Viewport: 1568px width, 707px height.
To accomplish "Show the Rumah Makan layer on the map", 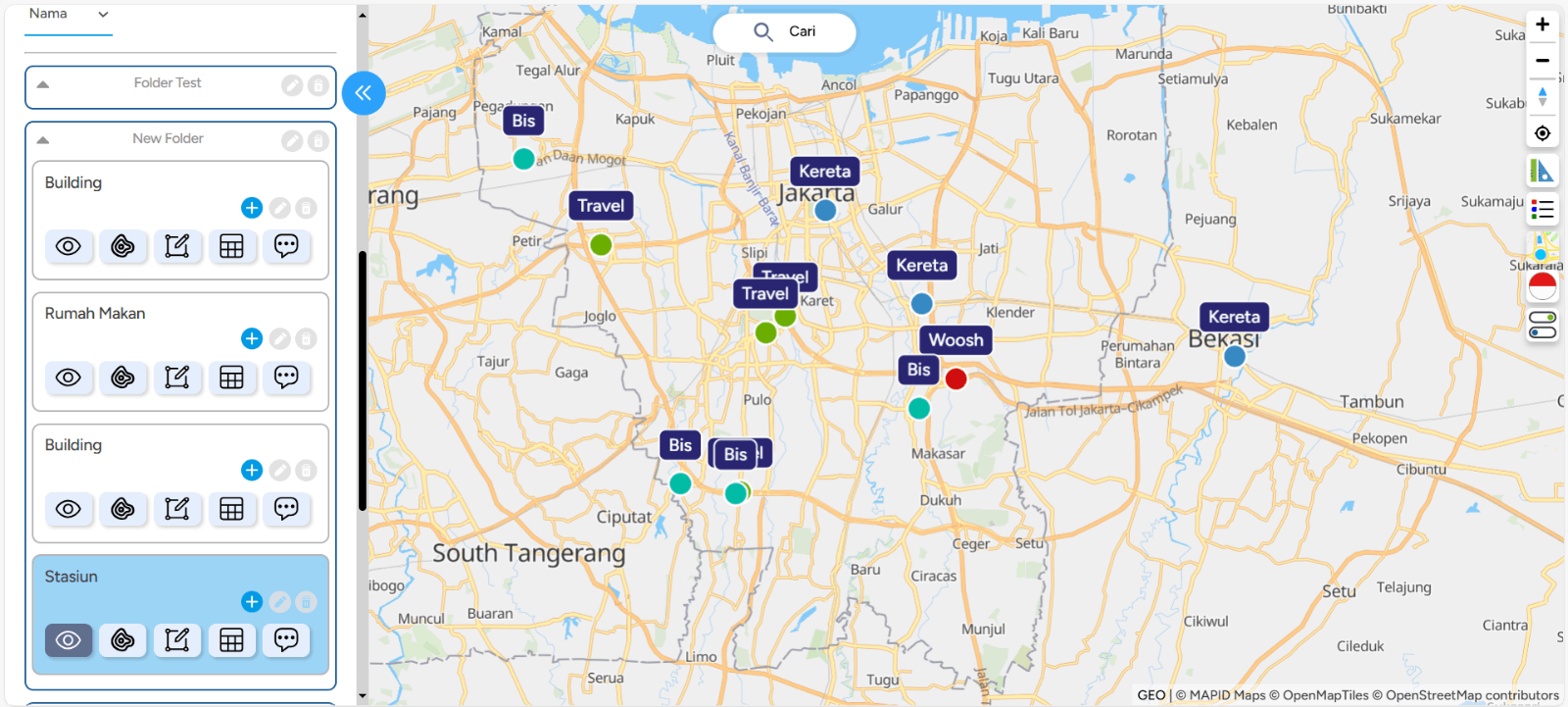I will pos(69,378).
